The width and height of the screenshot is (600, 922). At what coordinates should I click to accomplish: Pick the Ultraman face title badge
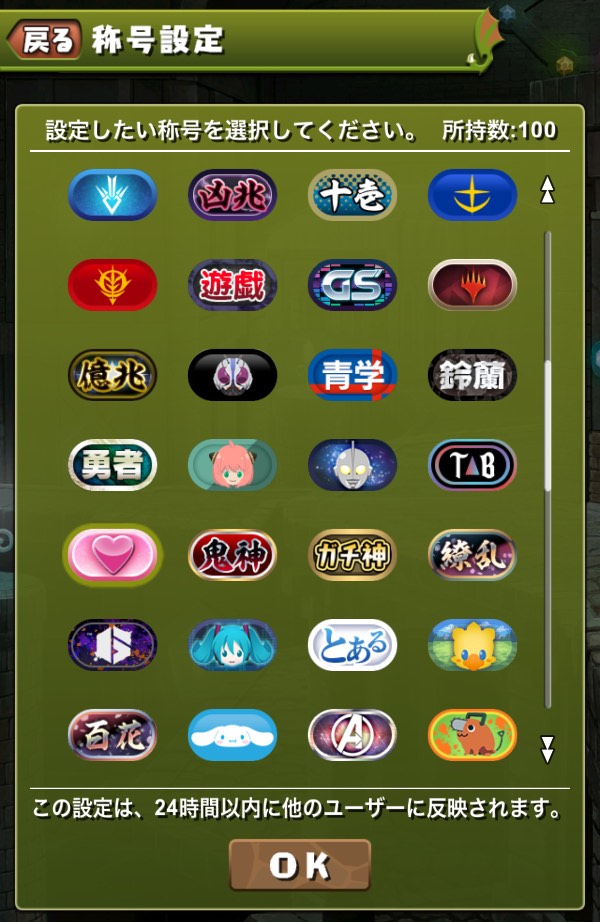point(352,465)
